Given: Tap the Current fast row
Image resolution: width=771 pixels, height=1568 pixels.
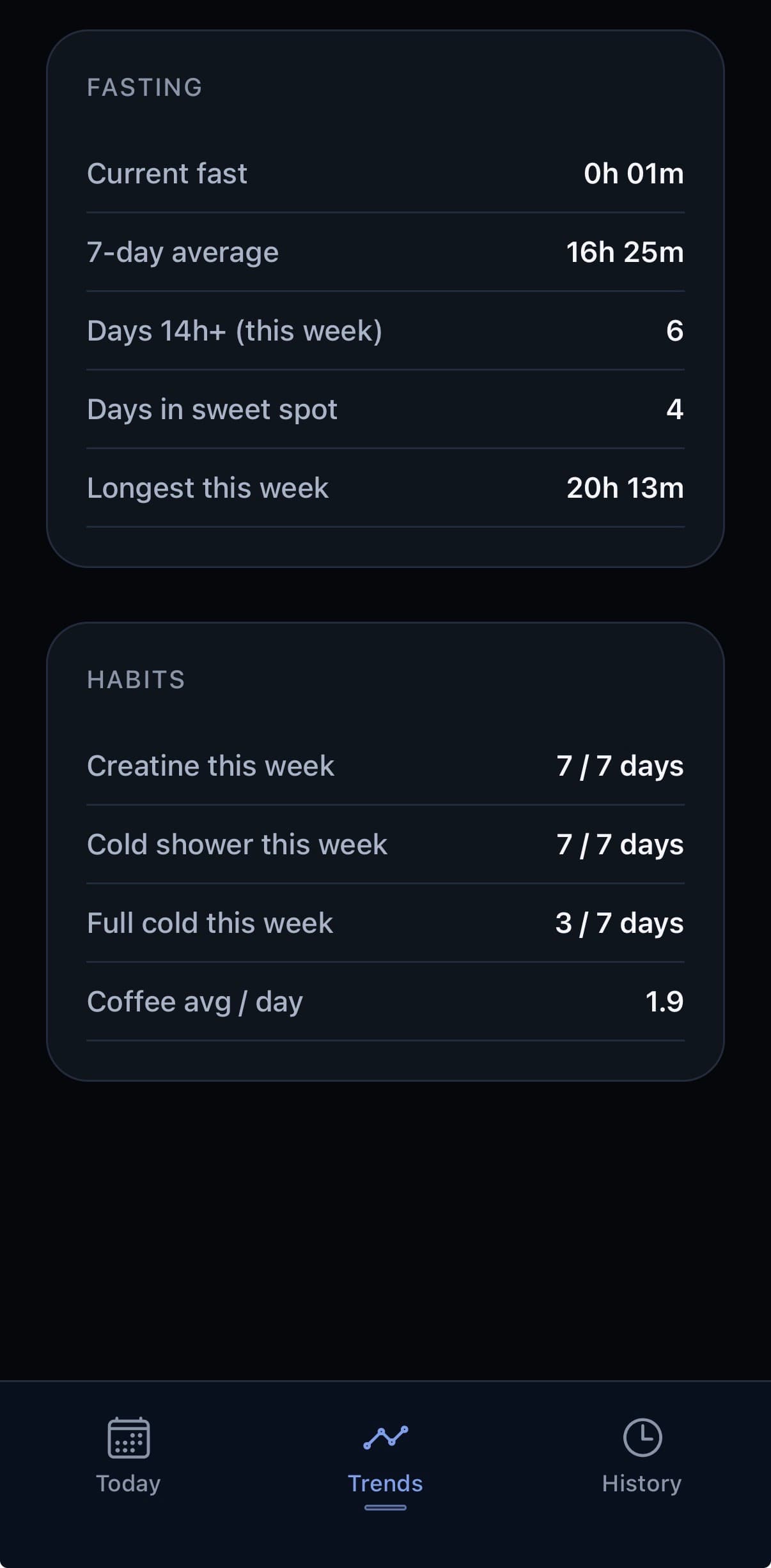Looking at the screenshot, I should pyautogui.click(x=385, y=173).
